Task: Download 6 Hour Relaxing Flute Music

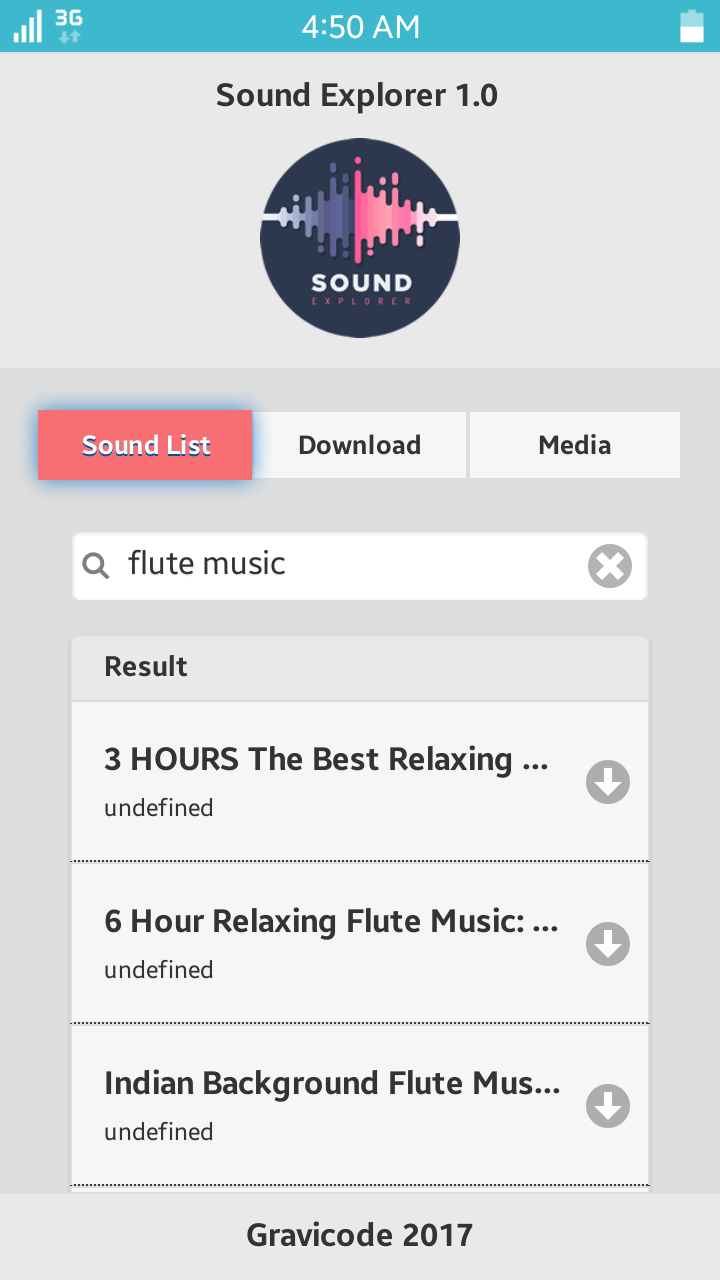Action: [607, 944]
